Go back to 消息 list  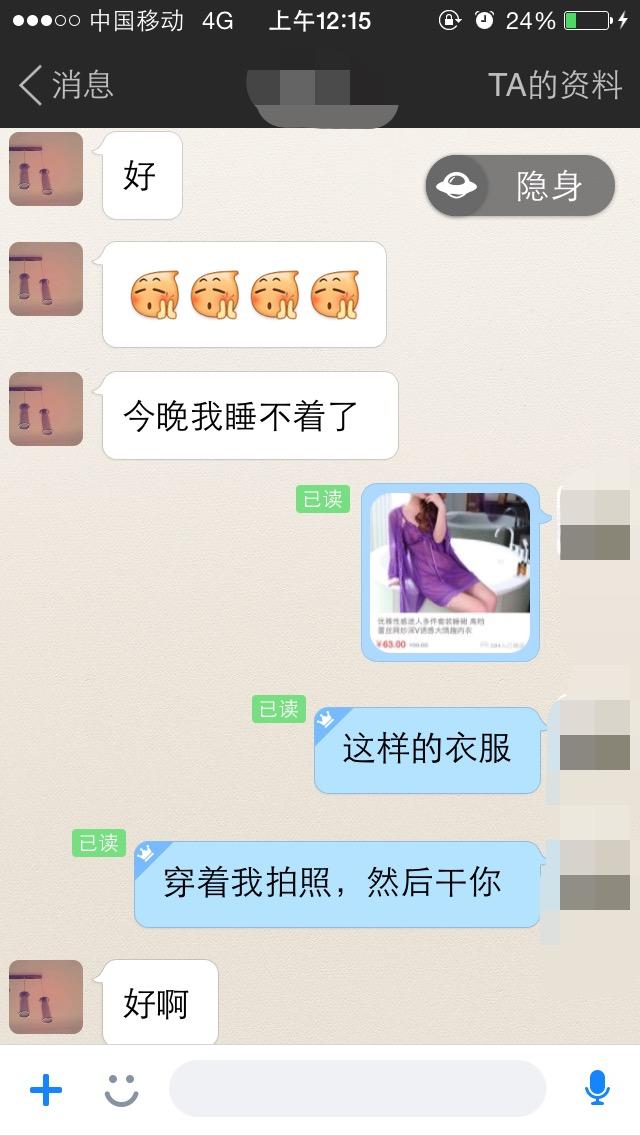click(x=66, y=85)
